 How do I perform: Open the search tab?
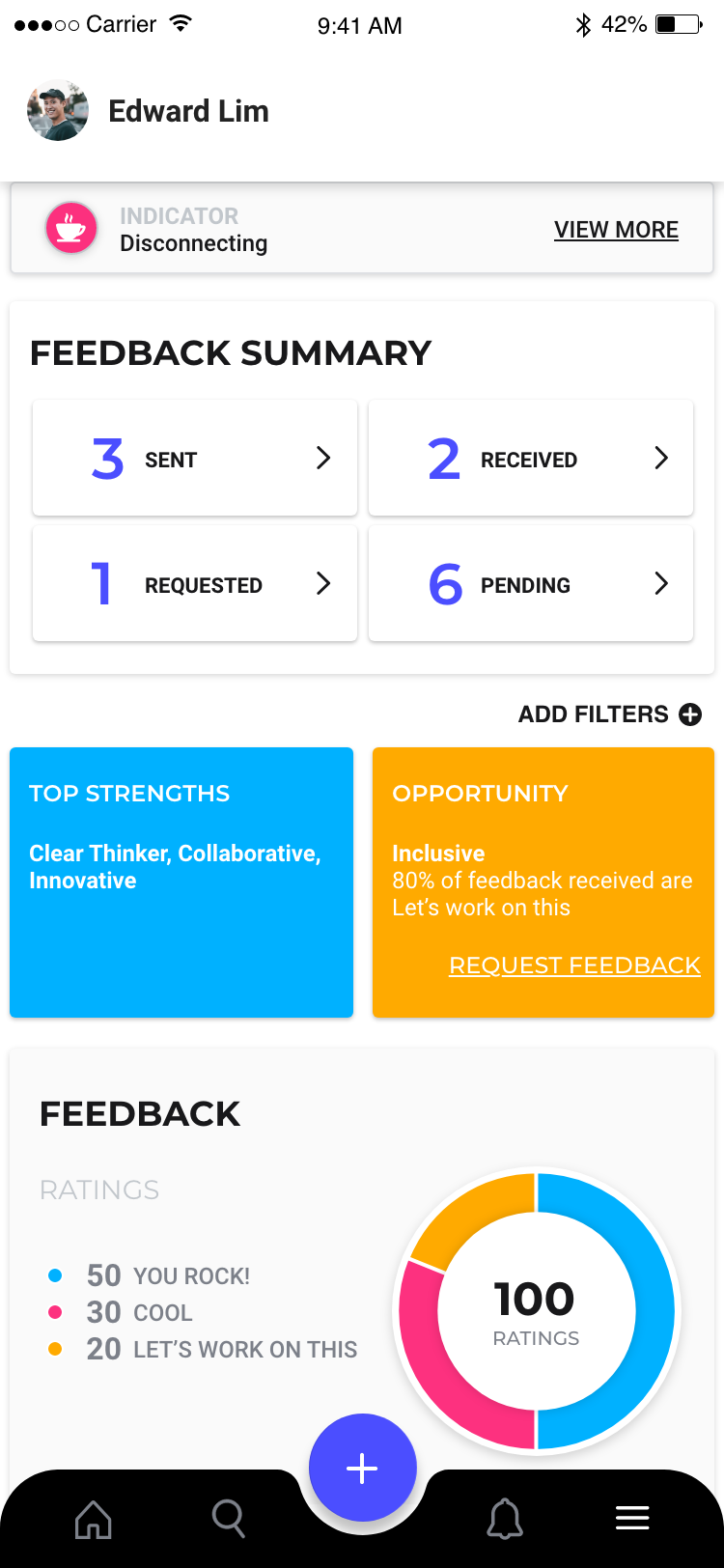click(229, 1519)
